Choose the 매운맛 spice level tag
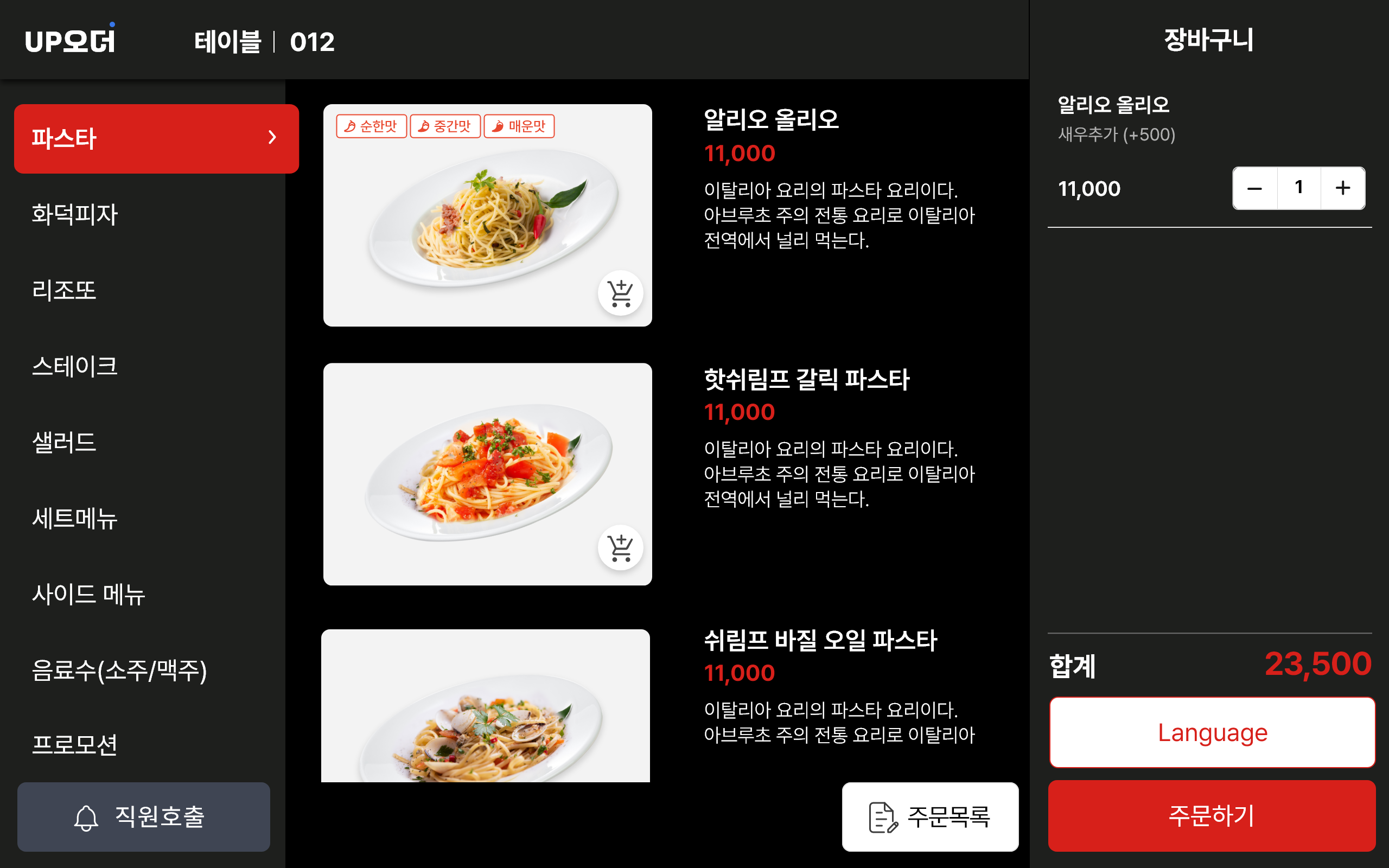Image resolution: width=1389 pixels, height=868 pixels. pyautogui.click(x=519, y=126)
